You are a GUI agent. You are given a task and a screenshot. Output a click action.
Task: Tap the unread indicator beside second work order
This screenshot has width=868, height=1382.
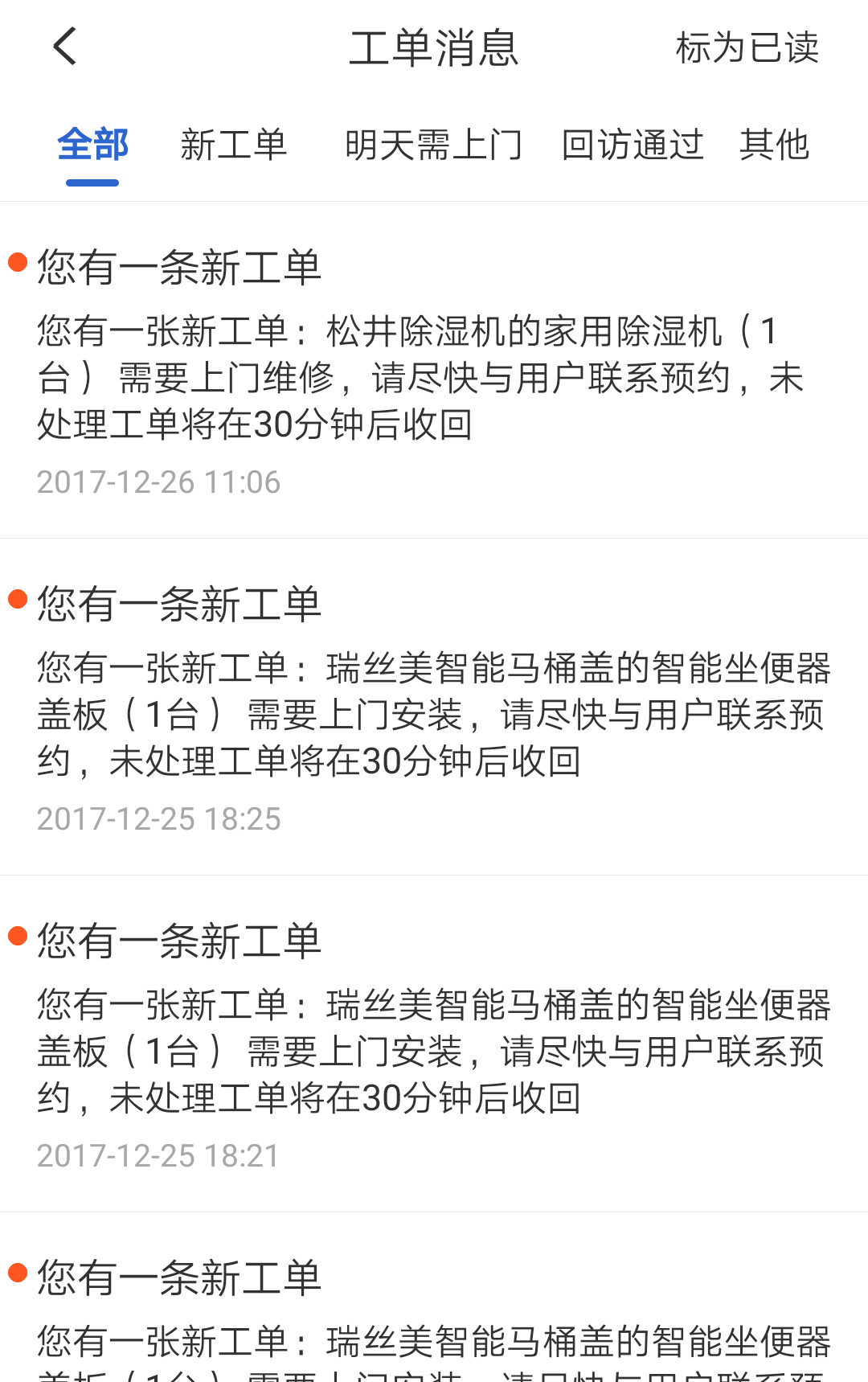[18, 600]
